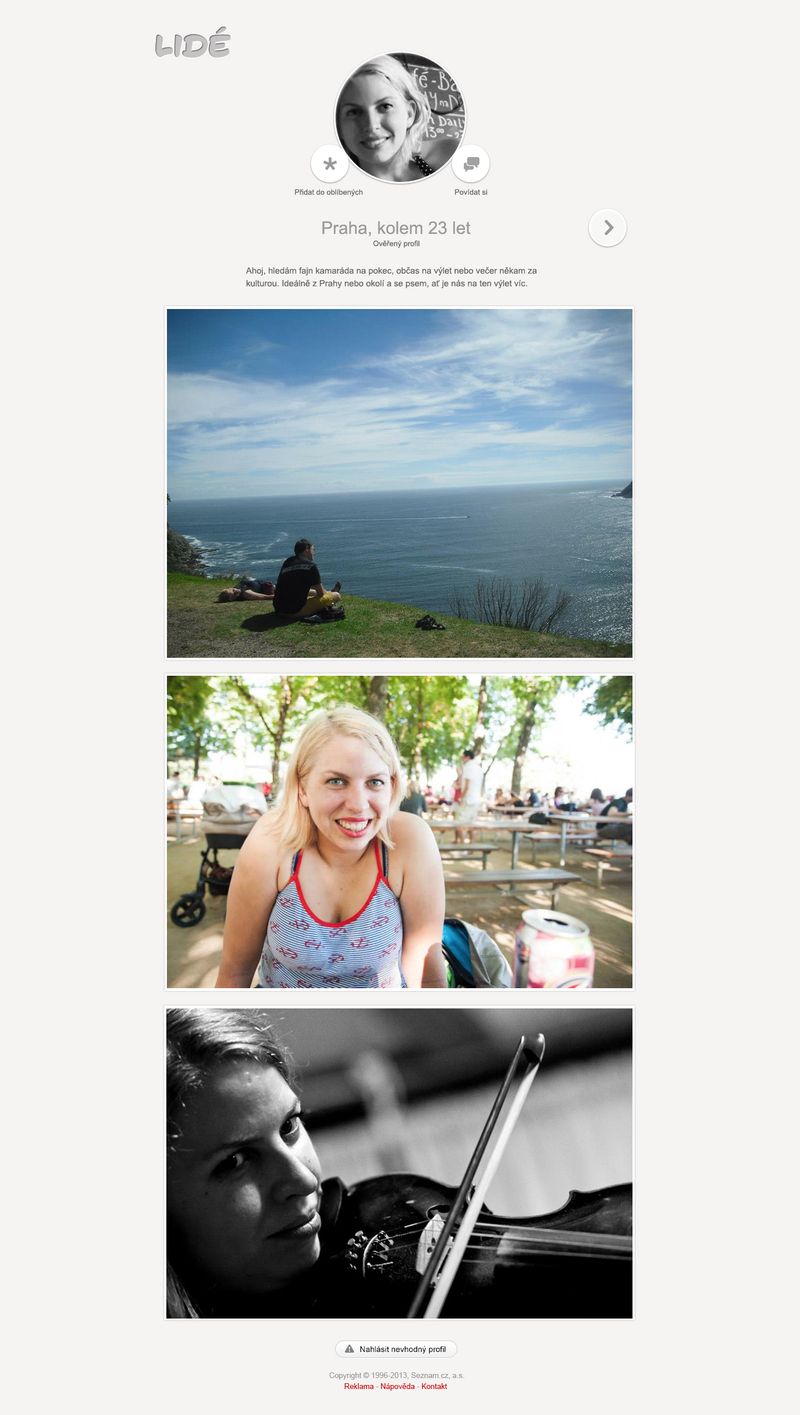
Task: Go to next profile with arrow button
Action: pyautogui.click(x=607, y=228)
